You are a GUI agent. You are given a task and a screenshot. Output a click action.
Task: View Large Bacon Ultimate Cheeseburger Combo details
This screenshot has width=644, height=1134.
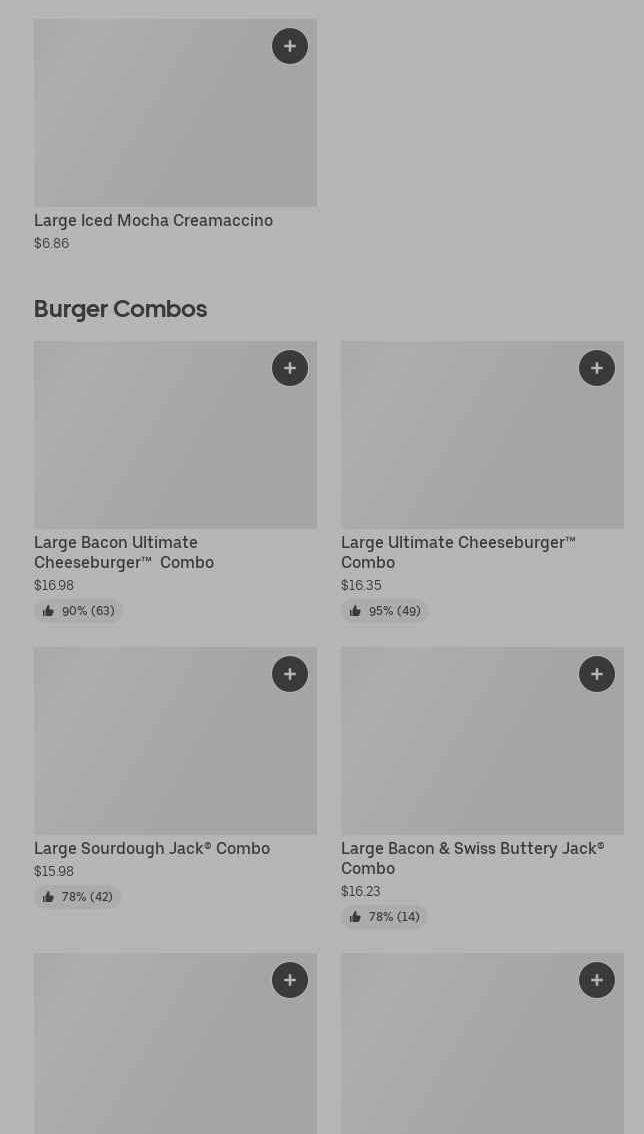(124, 552)
